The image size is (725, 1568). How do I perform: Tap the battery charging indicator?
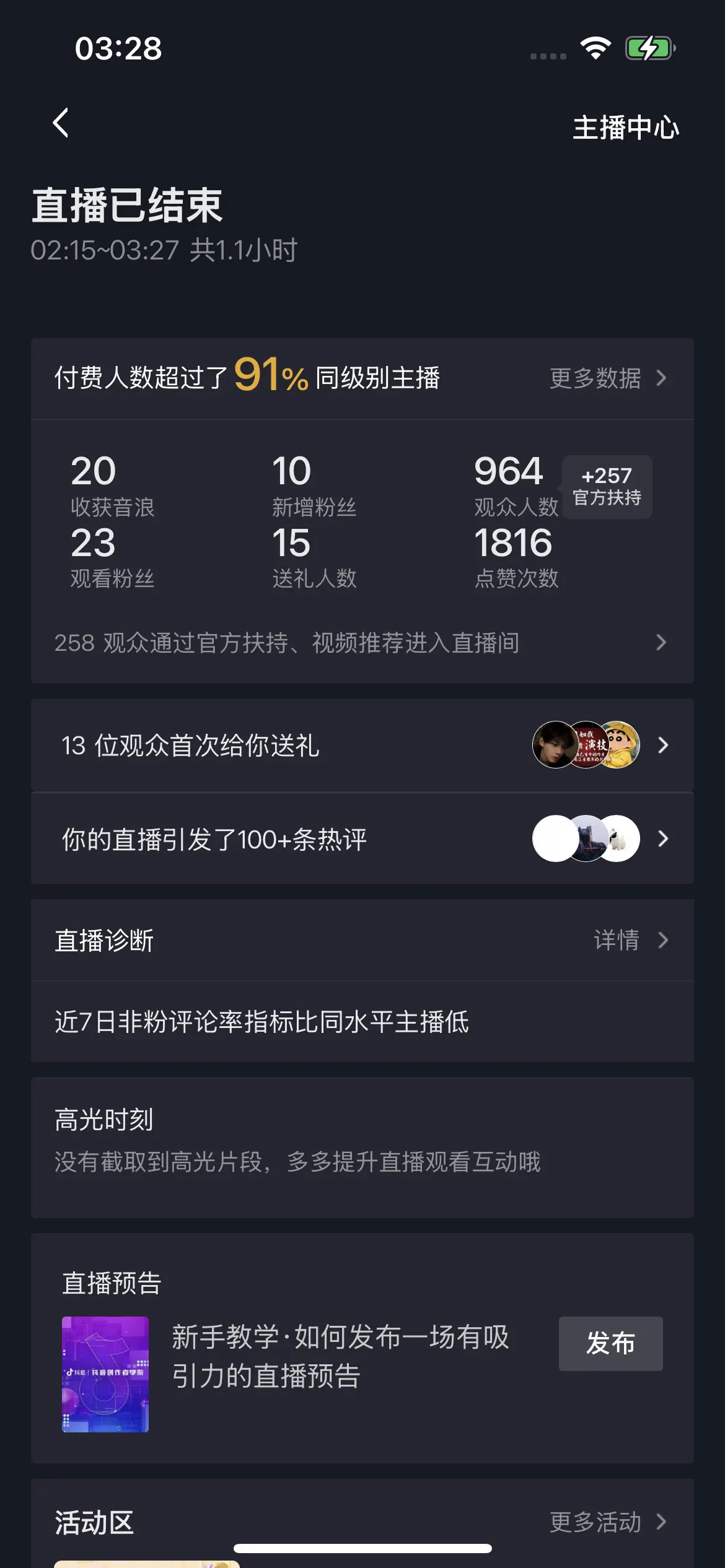[x=647, y=47]
